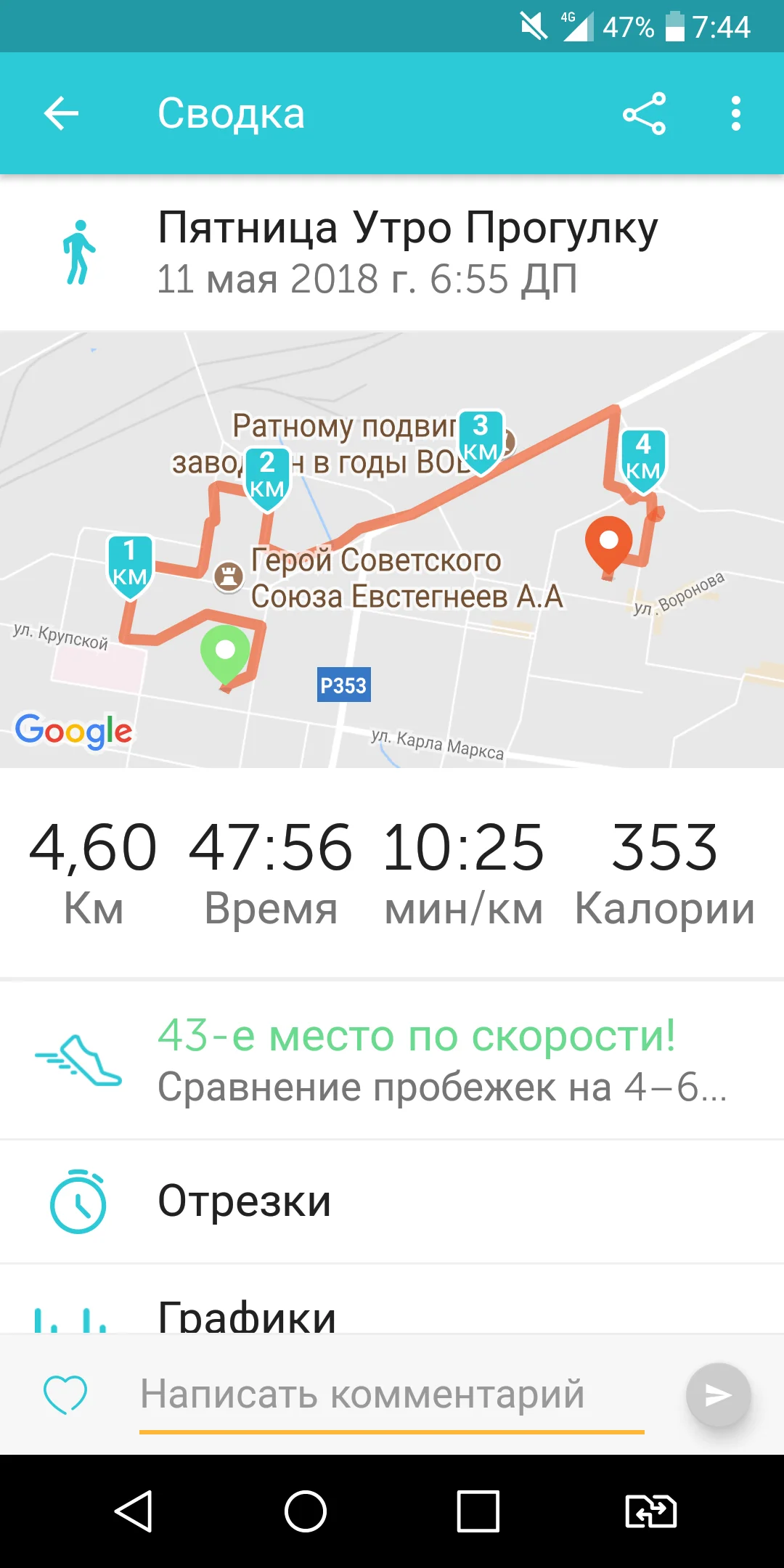Open the Отрезки splits row
The image size is (784, 1568).
[x=392, y=1201]
